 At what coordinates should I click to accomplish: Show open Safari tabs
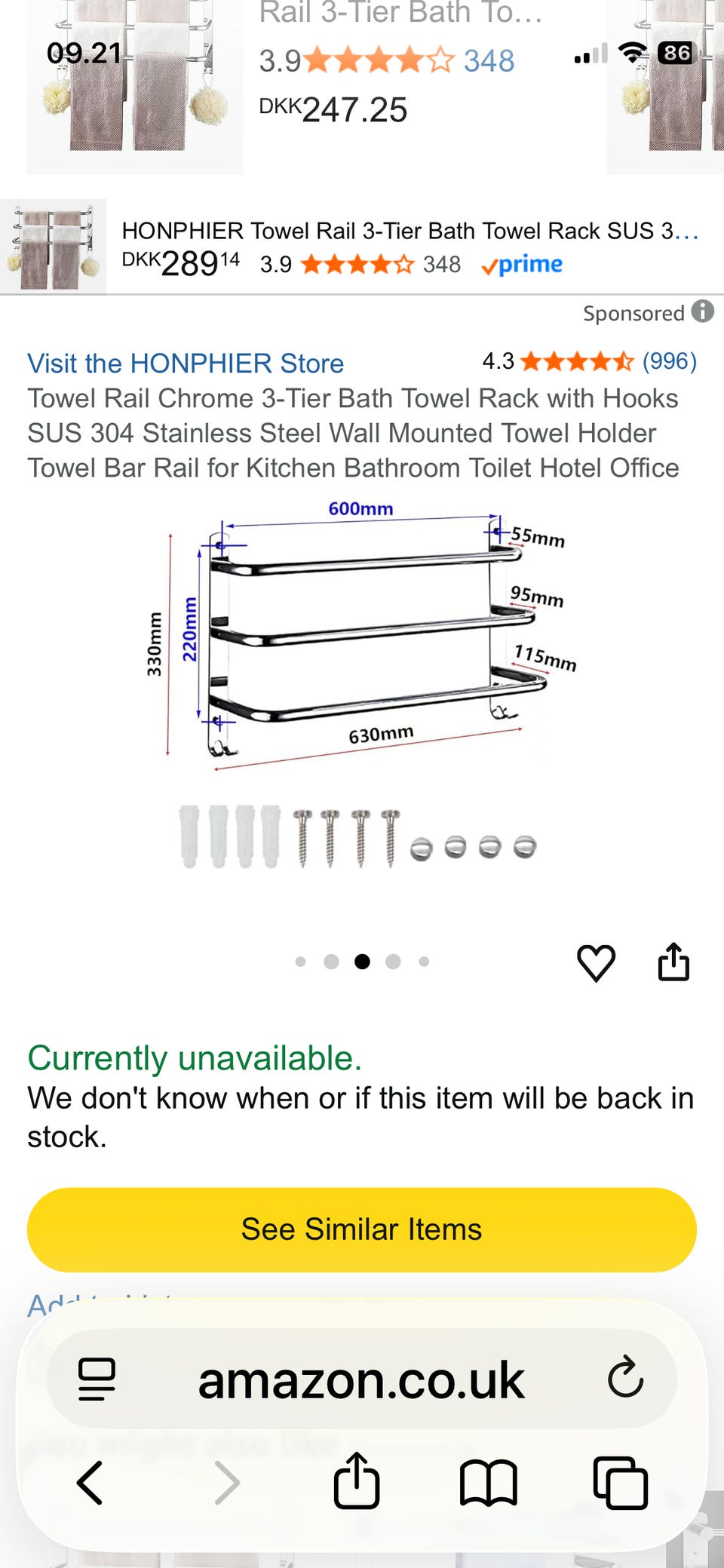tap(620, 1483)
